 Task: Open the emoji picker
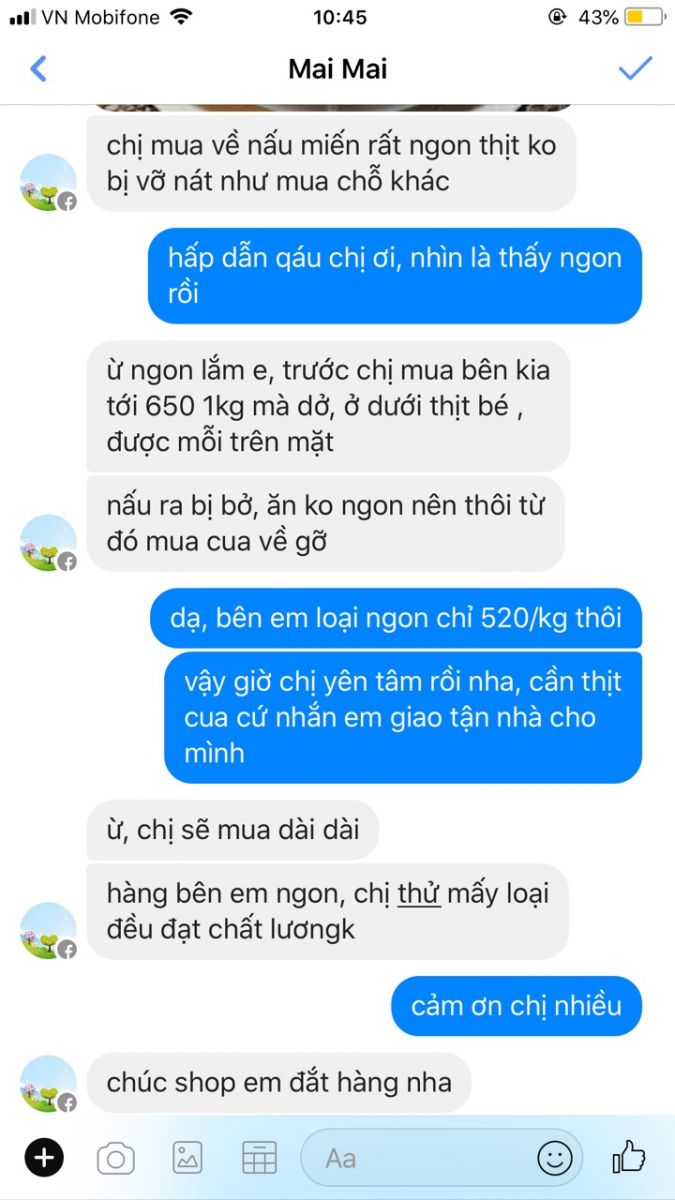(555, 1158)
